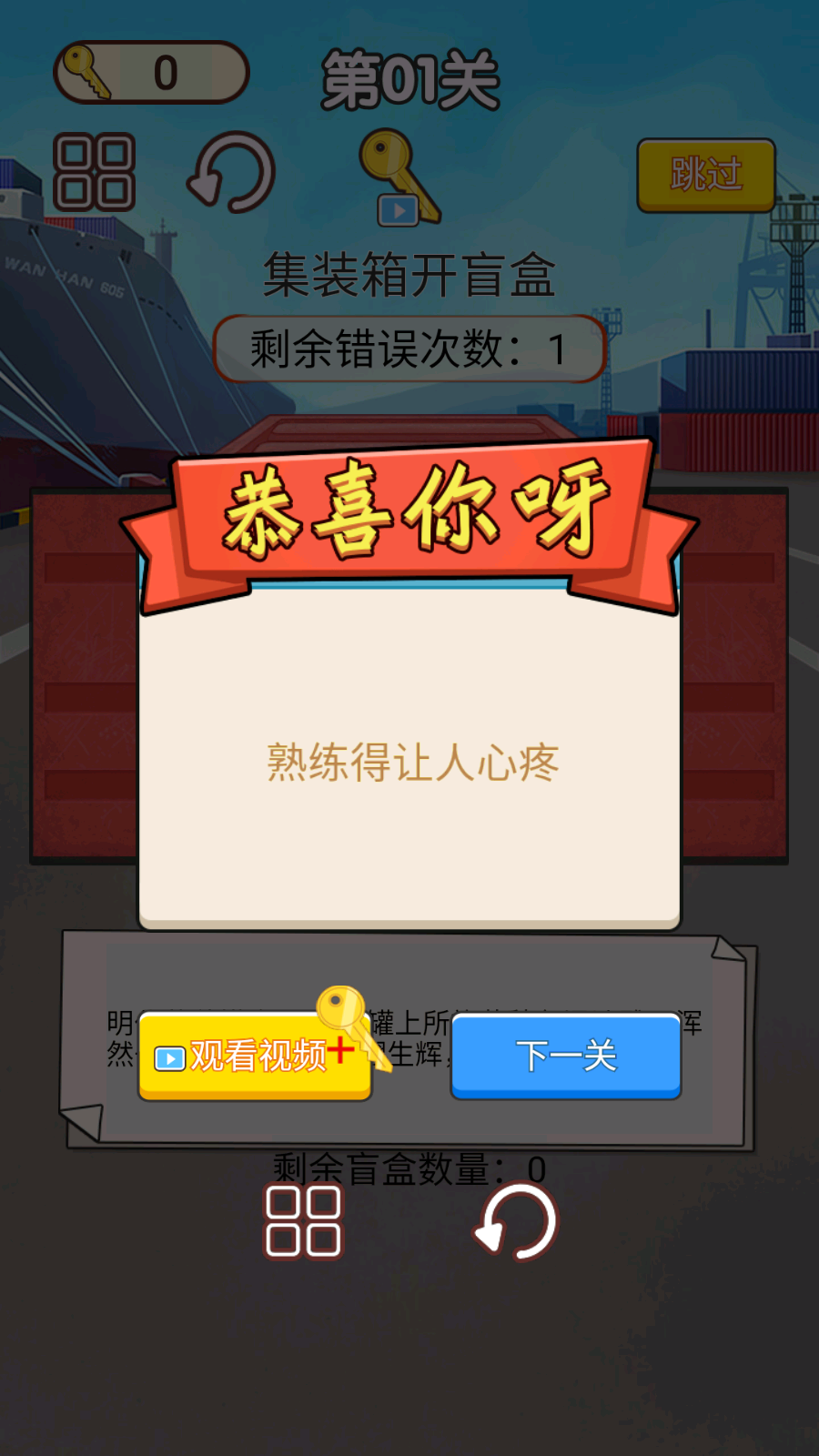
Task: Open the top level-select grid icon
Action: click(95, 173)
